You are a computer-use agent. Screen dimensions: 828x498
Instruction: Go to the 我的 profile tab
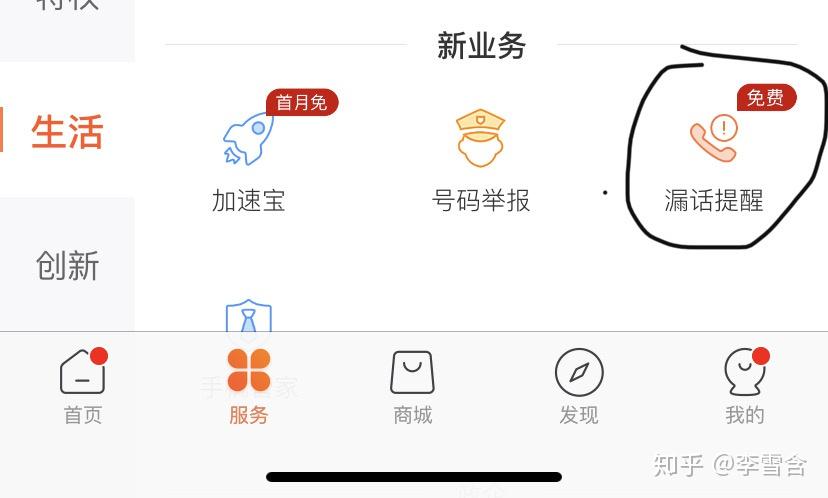[x=744, y=386]
